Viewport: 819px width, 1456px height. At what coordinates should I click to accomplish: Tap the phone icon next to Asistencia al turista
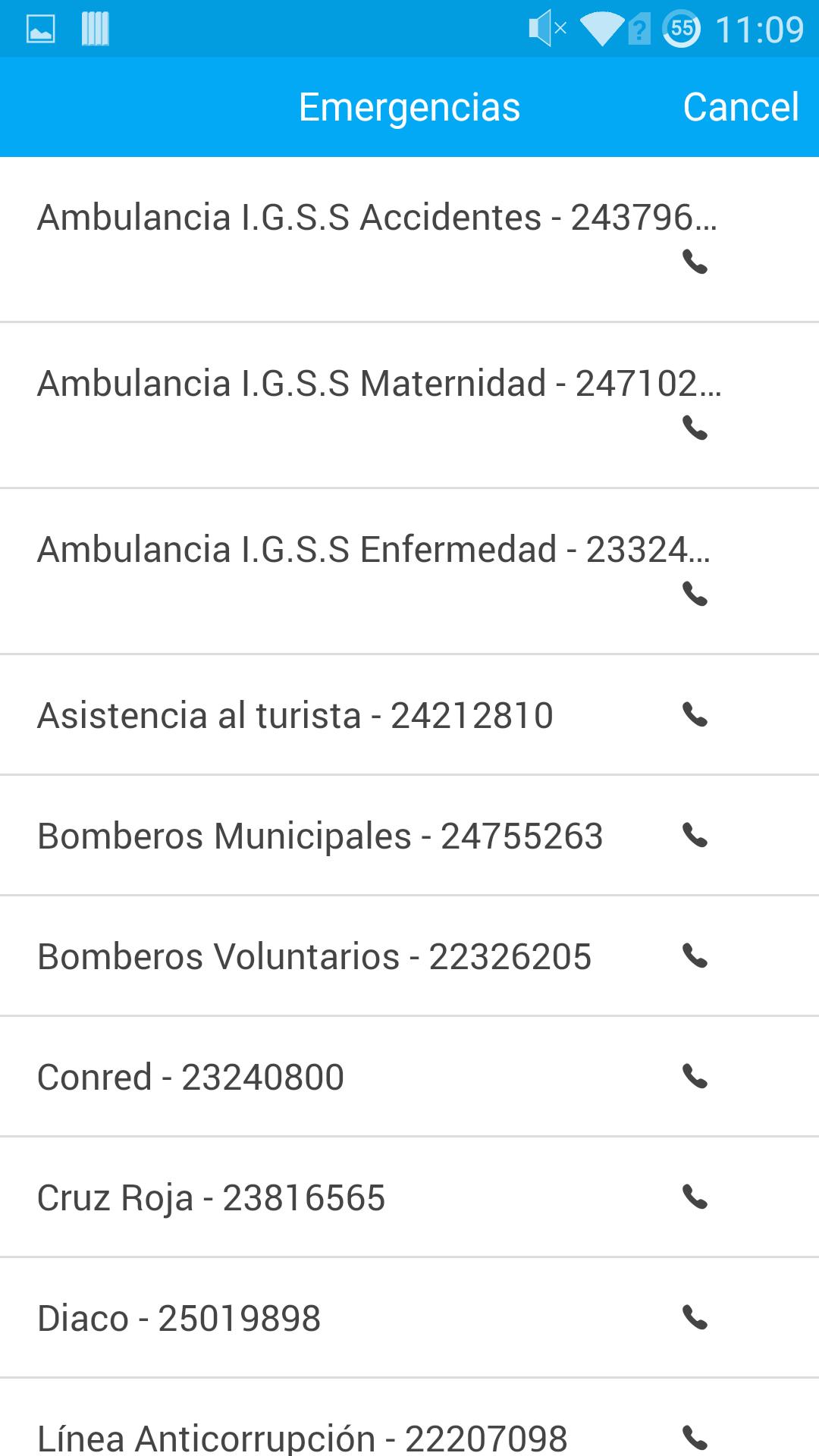[695, 714]
